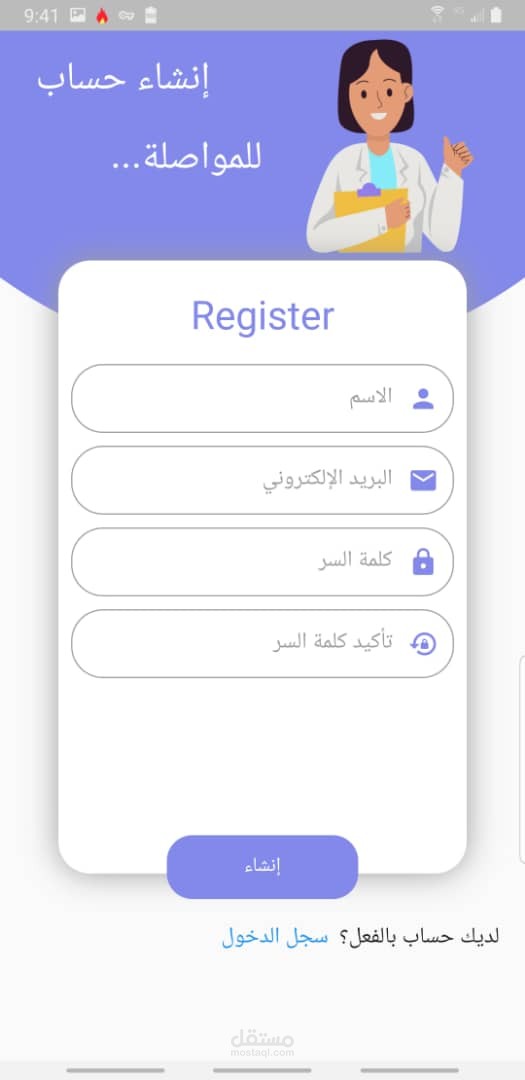Tap the إنشاء create account button
525x1080 pixels.
pos(262,866)
